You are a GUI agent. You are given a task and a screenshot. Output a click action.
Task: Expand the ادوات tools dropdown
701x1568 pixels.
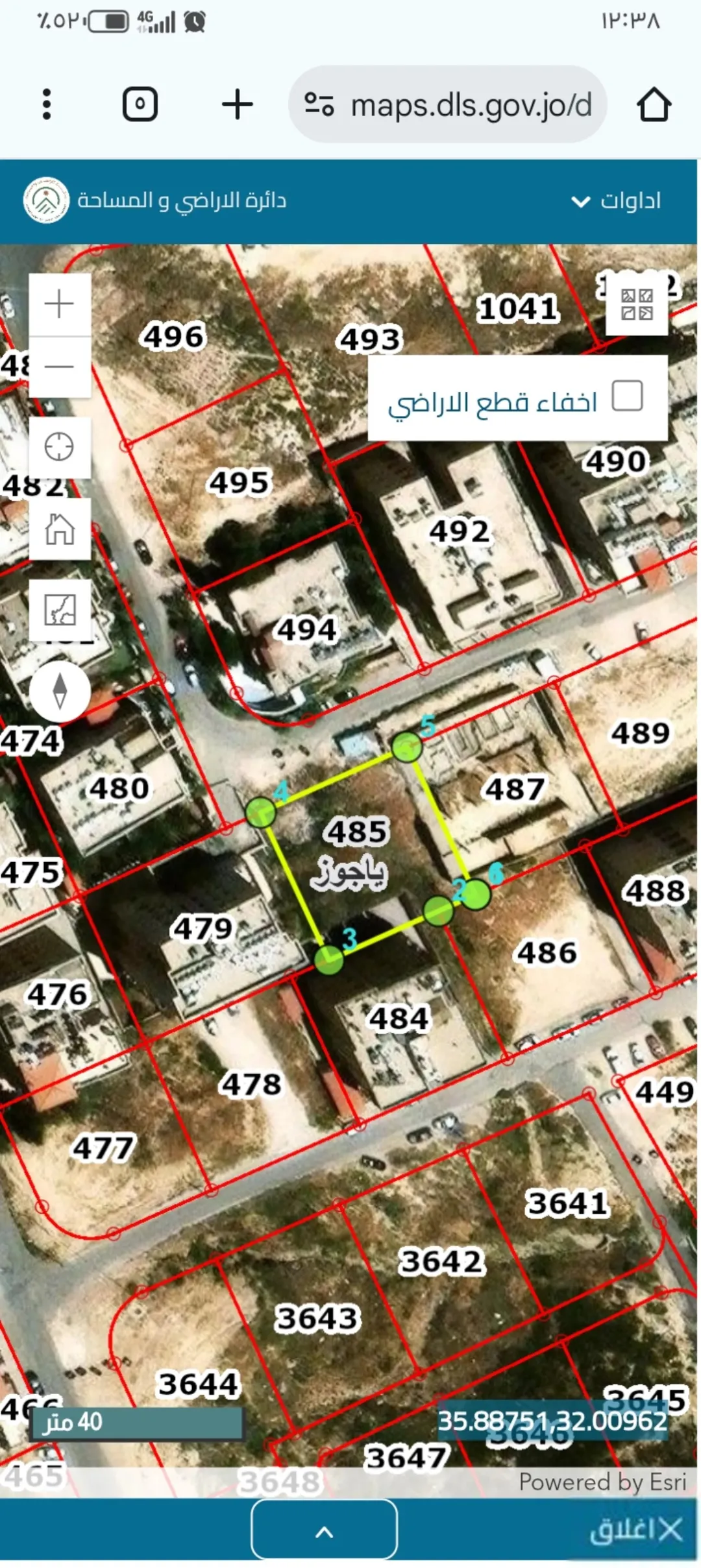(x=616, y=201)
